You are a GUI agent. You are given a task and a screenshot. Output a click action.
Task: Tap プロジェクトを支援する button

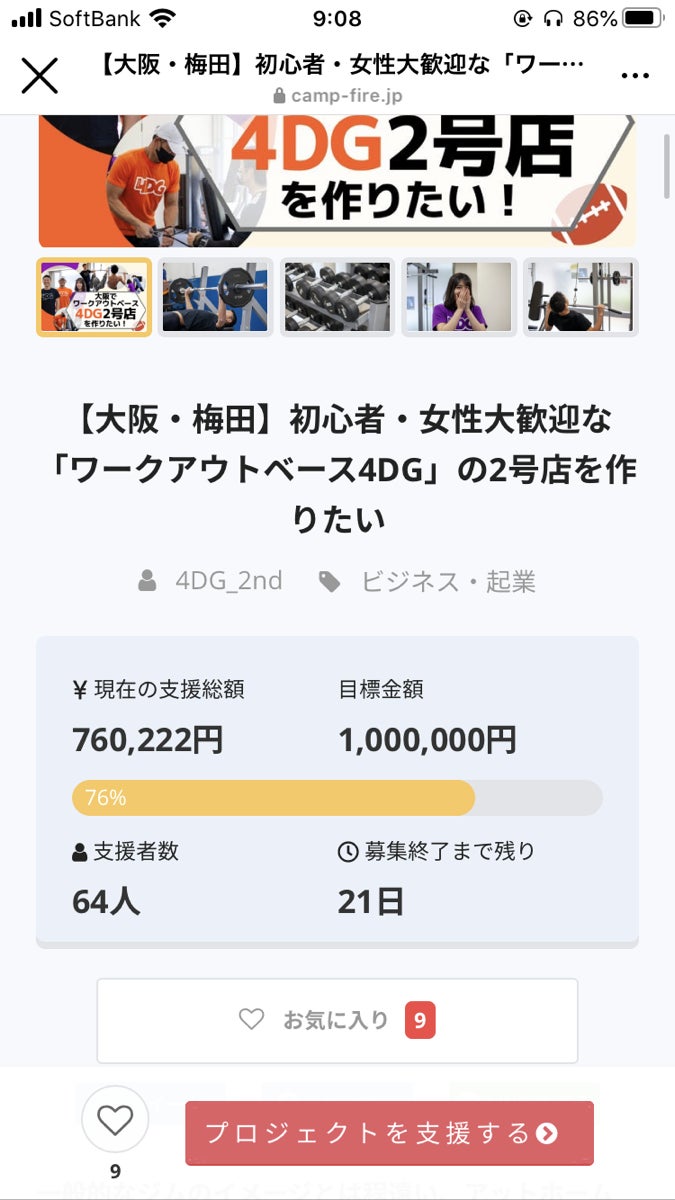coord(389,1133)
